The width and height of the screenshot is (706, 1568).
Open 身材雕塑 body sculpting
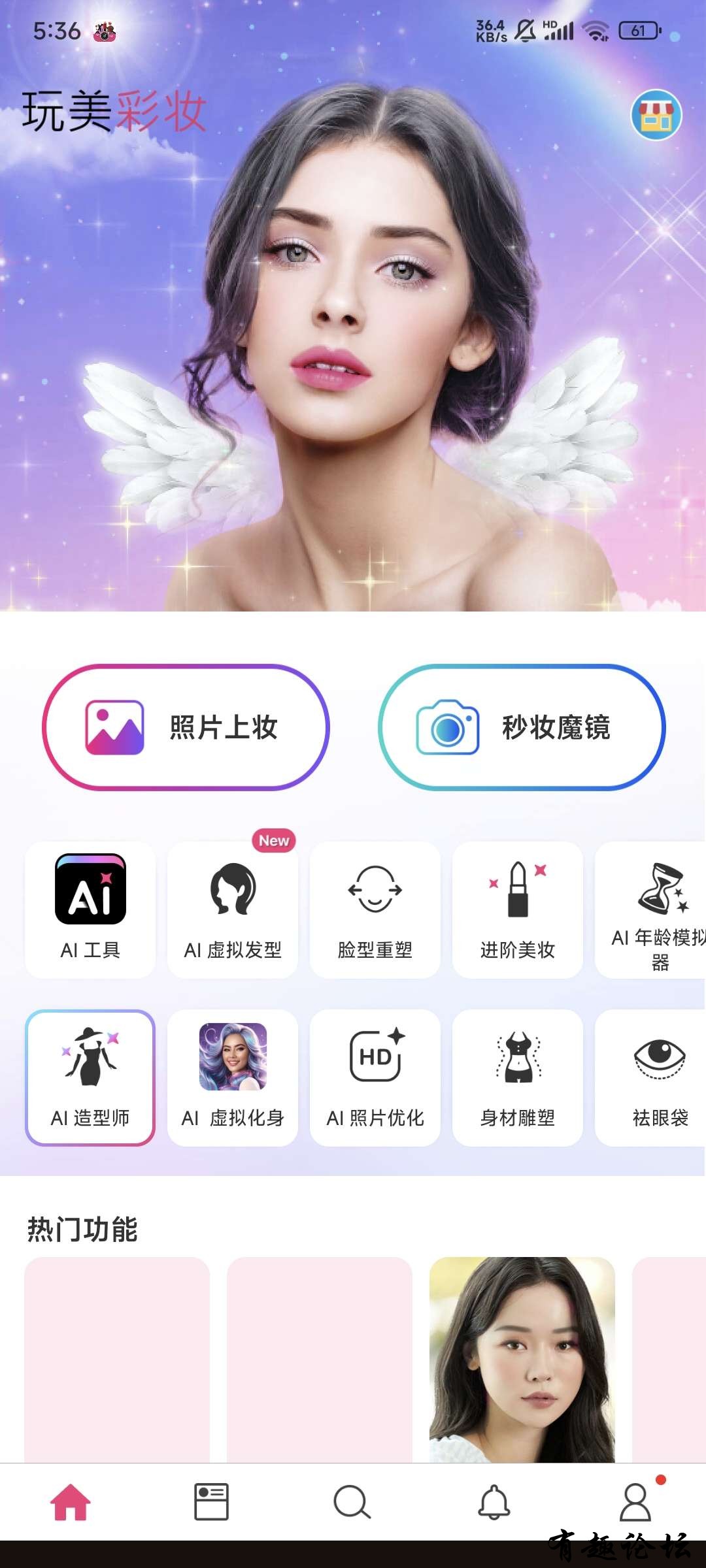click(518, 1078)
